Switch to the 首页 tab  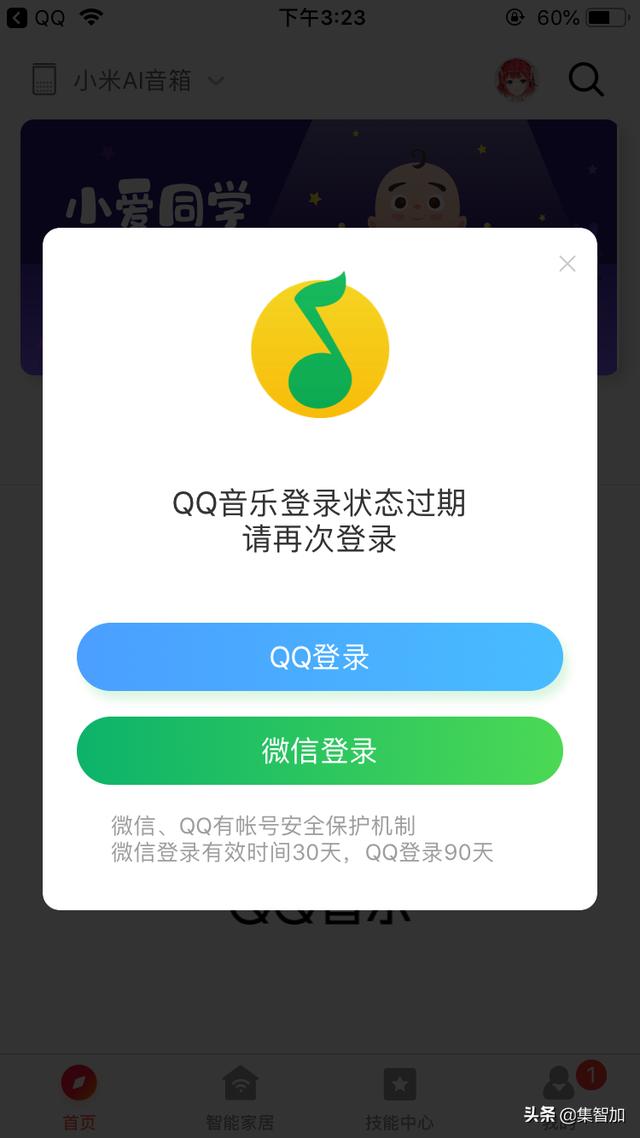click(79, 1095)
